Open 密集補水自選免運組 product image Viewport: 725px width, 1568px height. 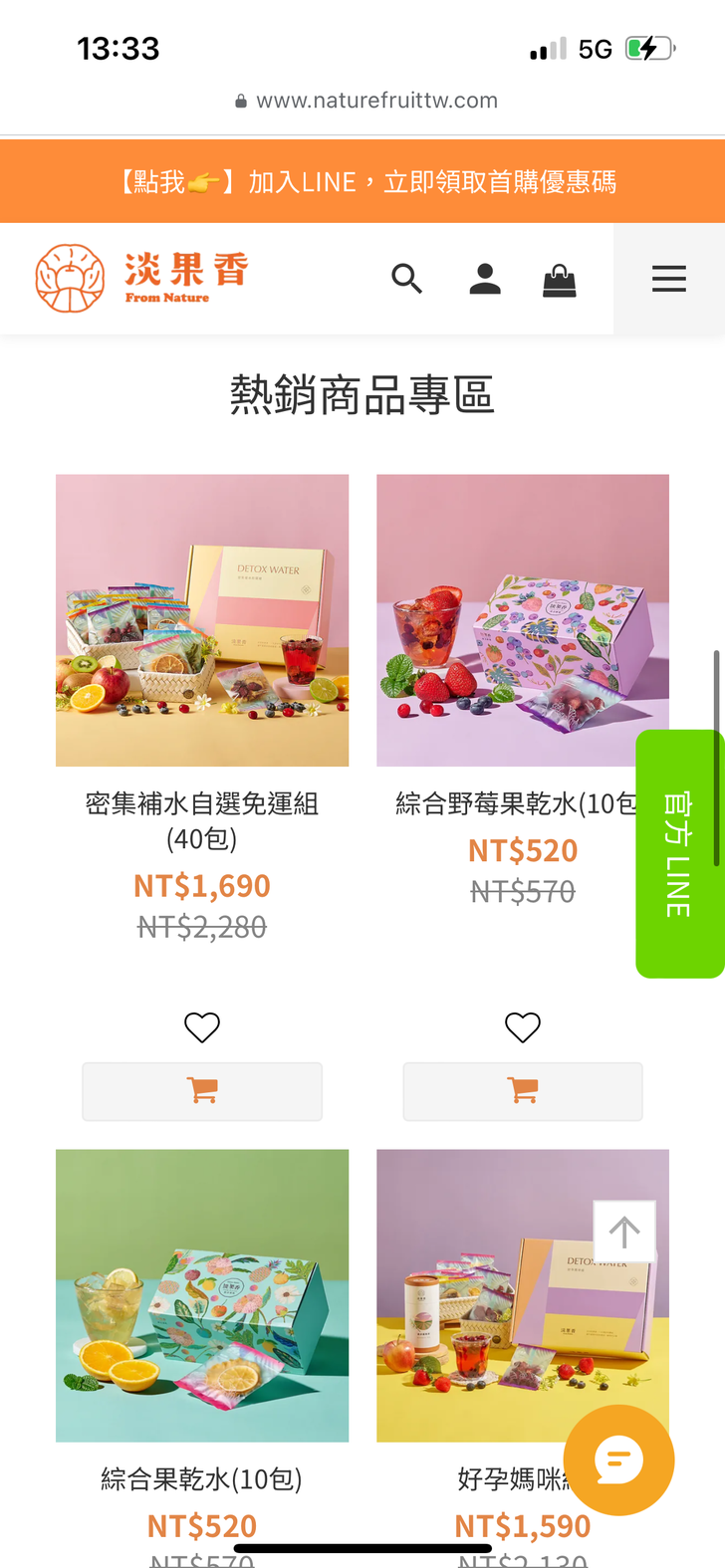pos(202,620)
